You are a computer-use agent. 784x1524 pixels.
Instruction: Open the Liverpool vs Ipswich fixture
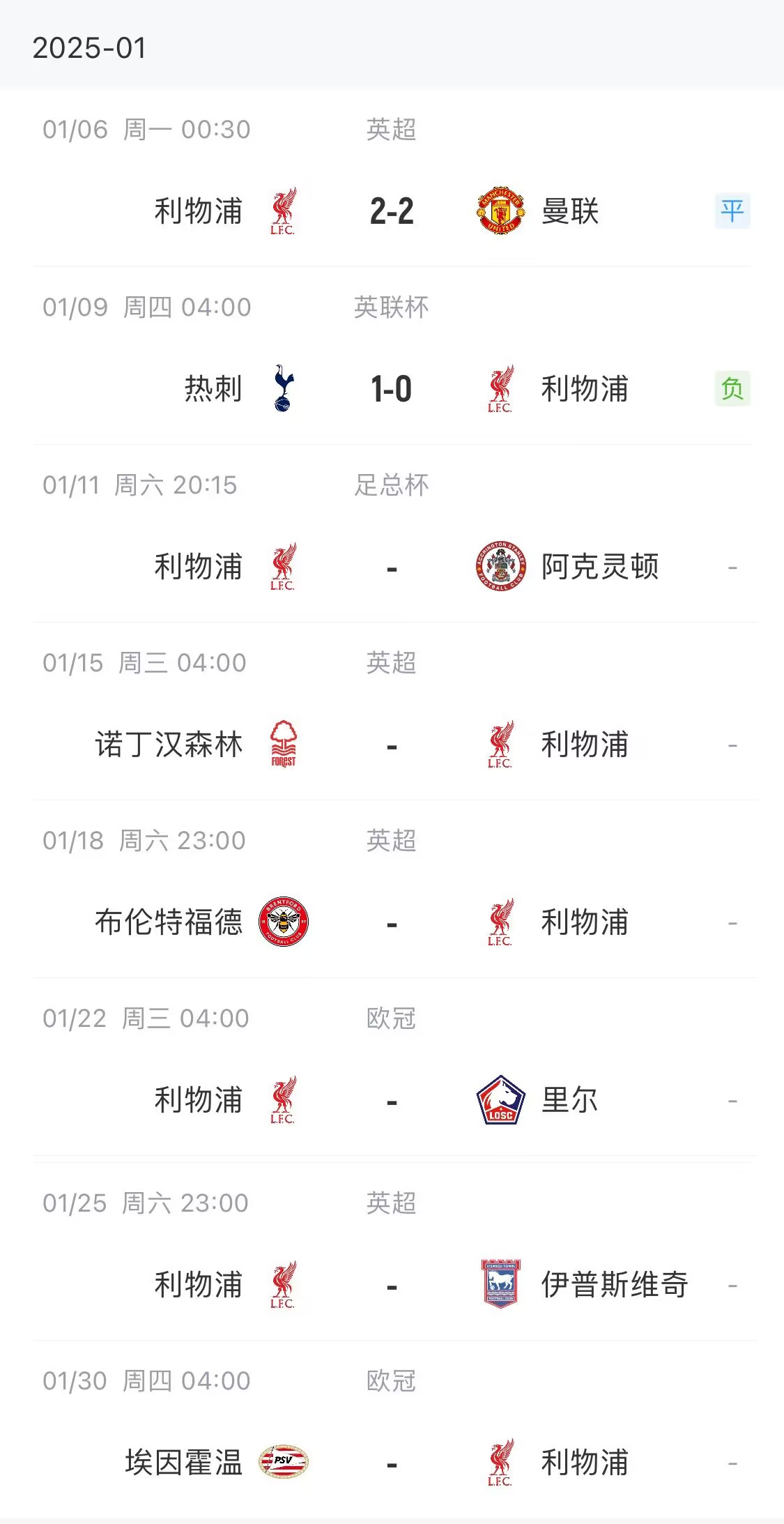coord(392,1285)
